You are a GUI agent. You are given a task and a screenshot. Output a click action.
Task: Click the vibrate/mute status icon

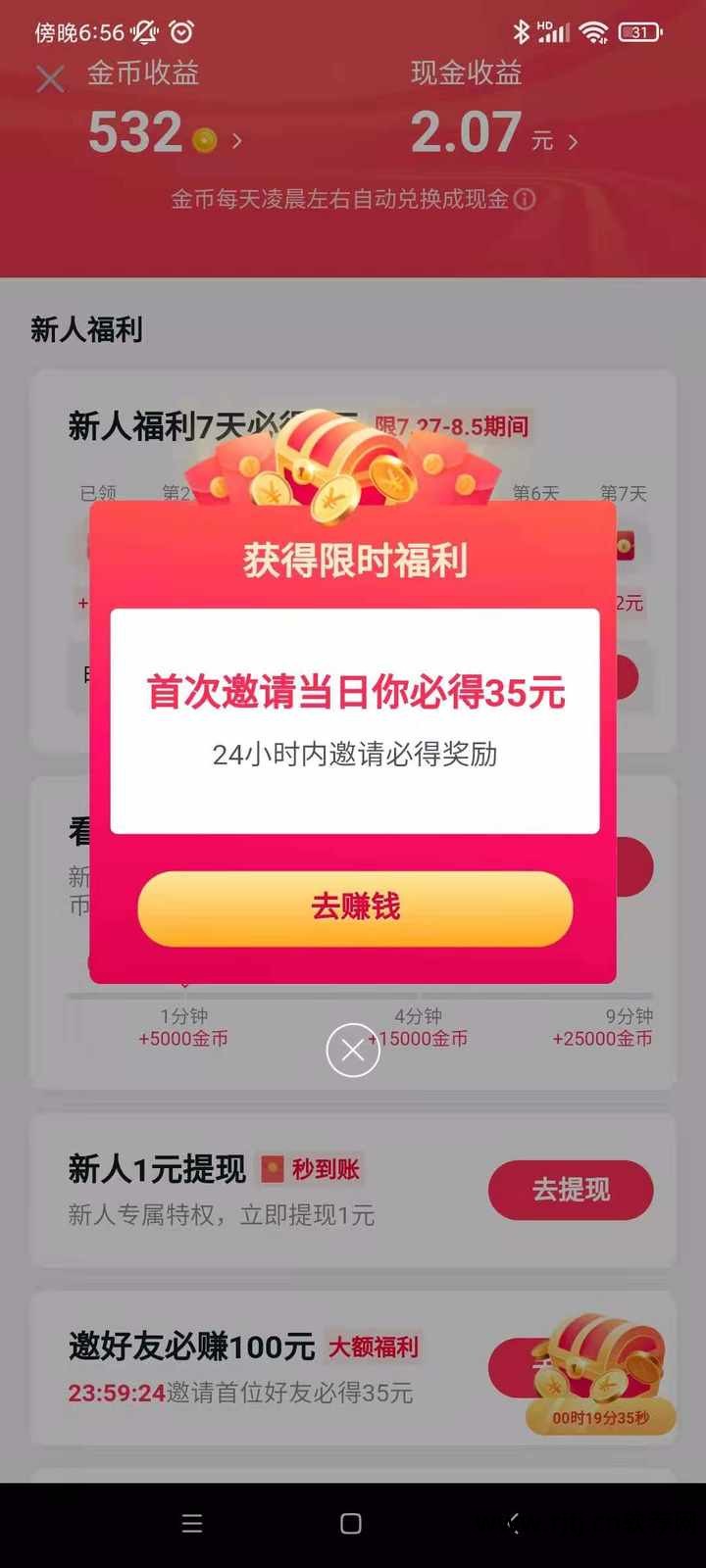(143, 31)
